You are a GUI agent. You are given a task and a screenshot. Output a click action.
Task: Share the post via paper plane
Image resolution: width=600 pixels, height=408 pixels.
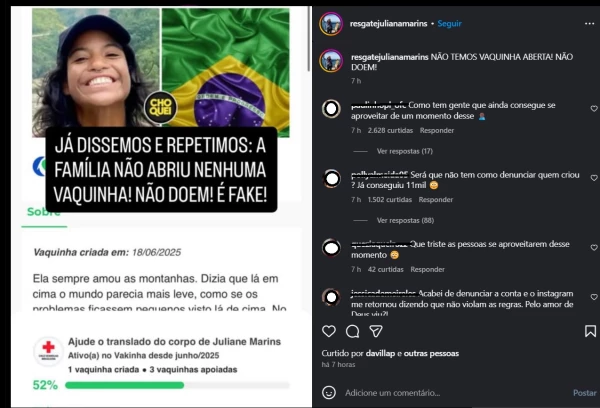376,331
